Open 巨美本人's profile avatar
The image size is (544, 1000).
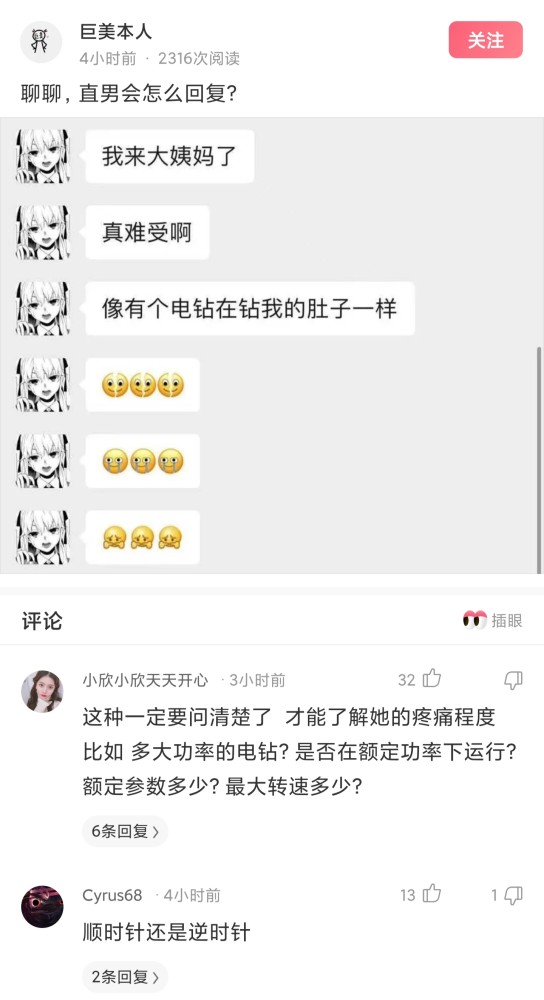point(41,41)
